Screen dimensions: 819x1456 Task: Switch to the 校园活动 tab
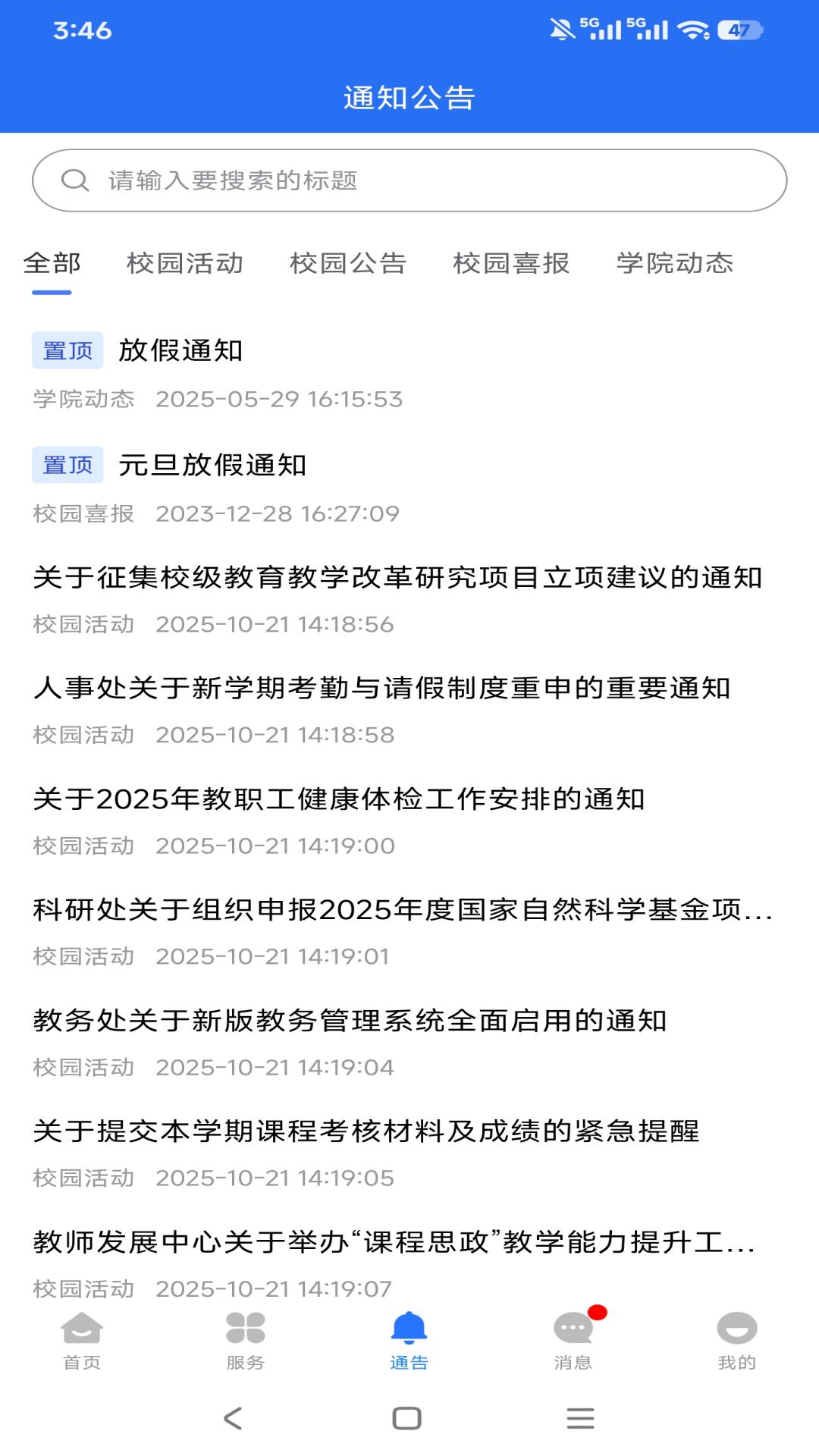186,264
